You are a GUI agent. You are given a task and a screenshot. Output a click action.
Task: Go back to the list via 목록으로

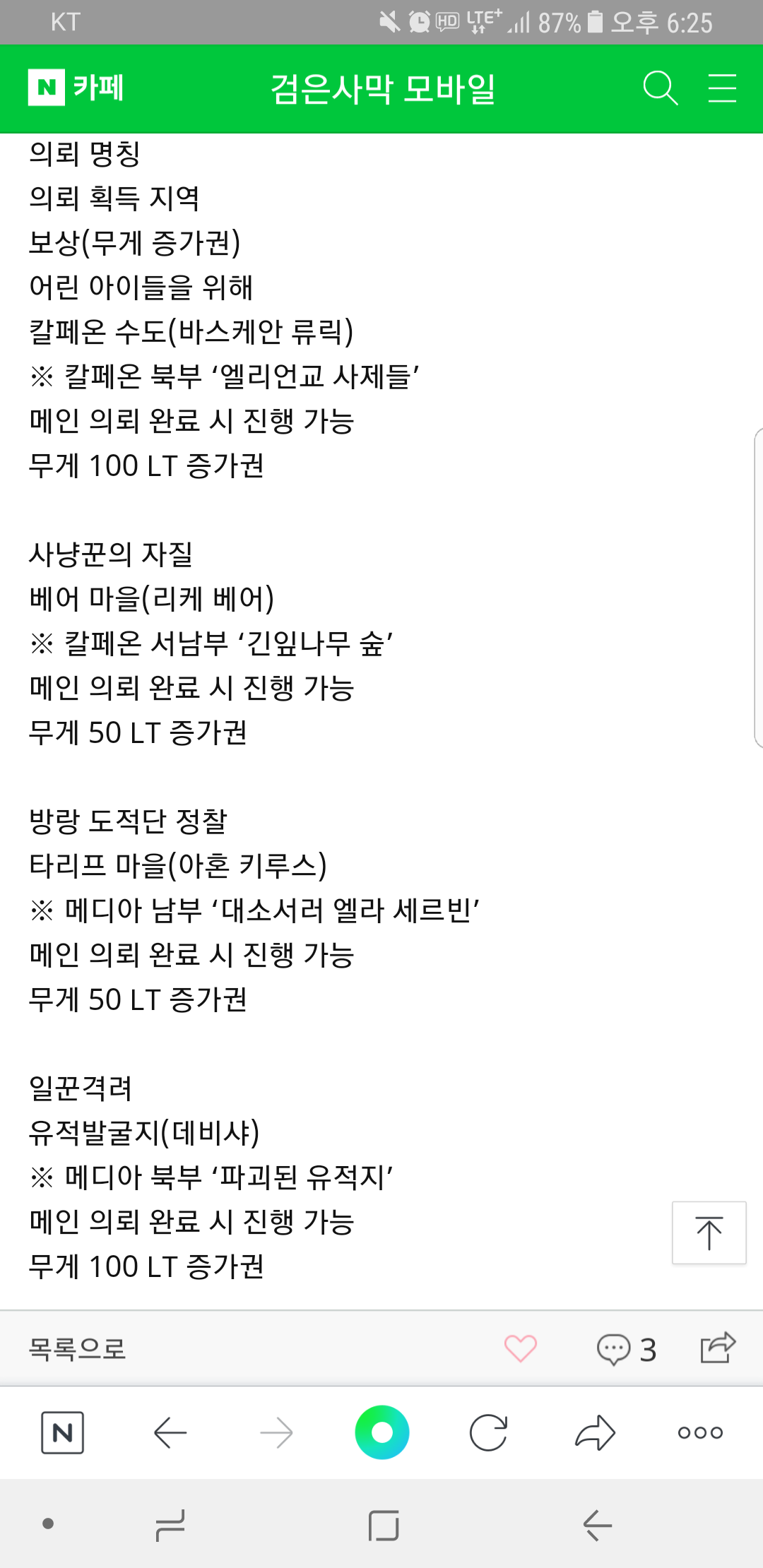[77, 1349]
